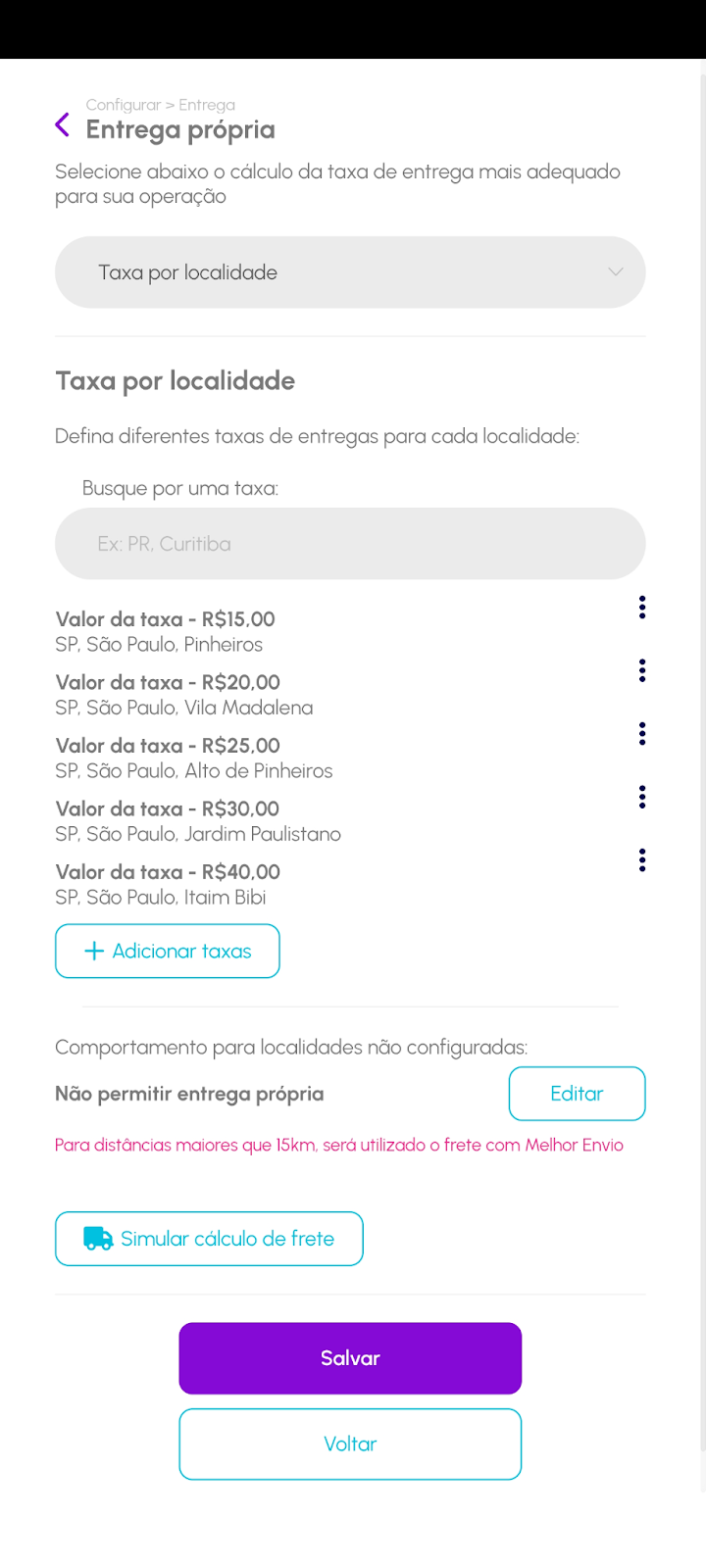This screenshot has height=1568, width=706.
Task: Go back using the purple arrow
Action: (x=63, y=125)
